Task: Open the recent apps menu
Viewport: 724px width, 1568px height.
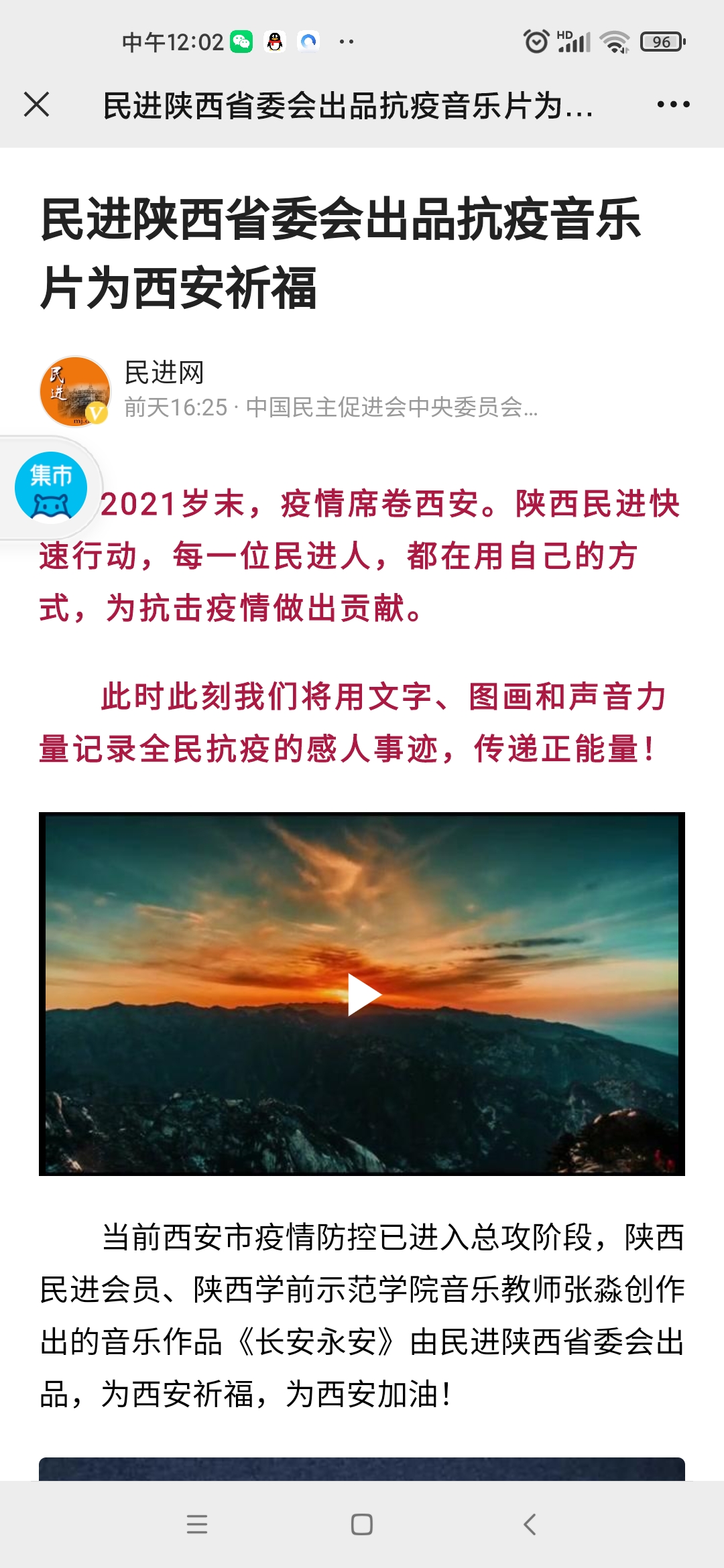Action: click(x=196, y=1524)
